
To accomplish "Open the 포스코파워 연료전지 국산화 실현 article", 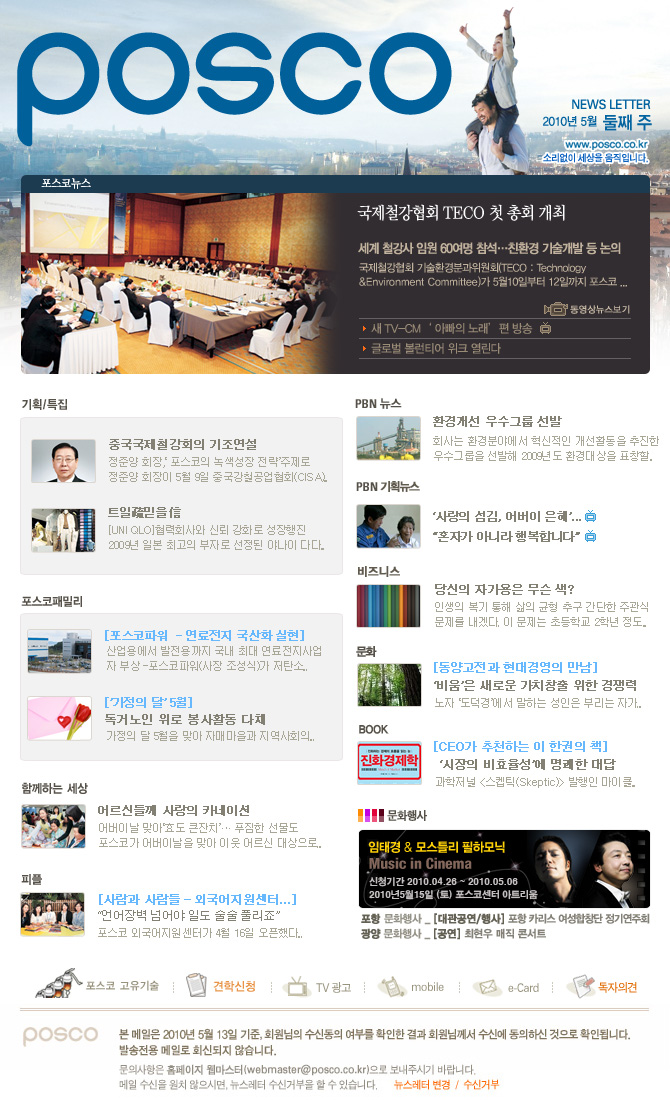I will click(x=204, y=635).
